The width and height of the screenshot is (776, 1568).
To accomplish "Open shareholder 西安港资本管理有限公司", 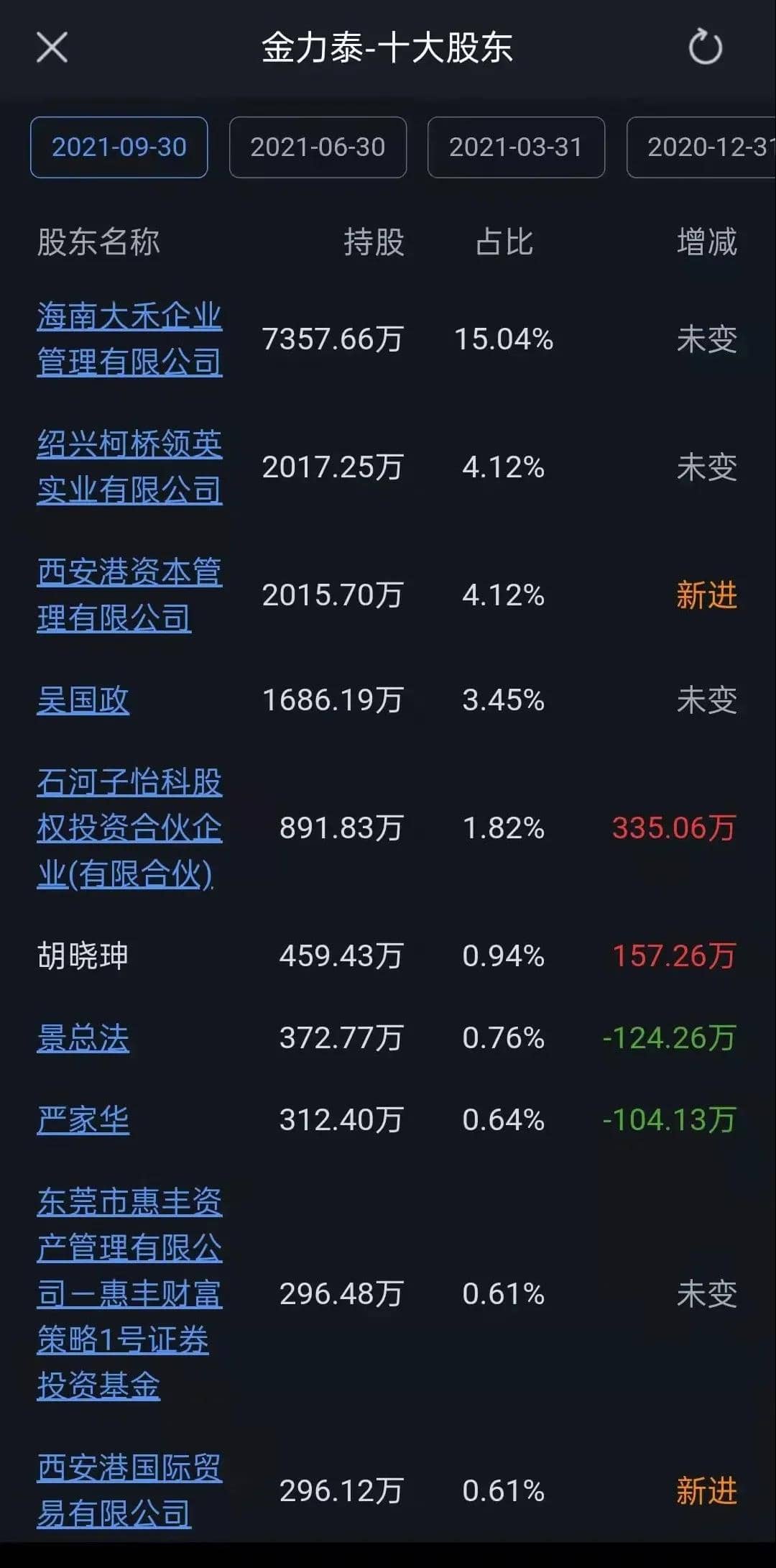I will pos(129,595).
